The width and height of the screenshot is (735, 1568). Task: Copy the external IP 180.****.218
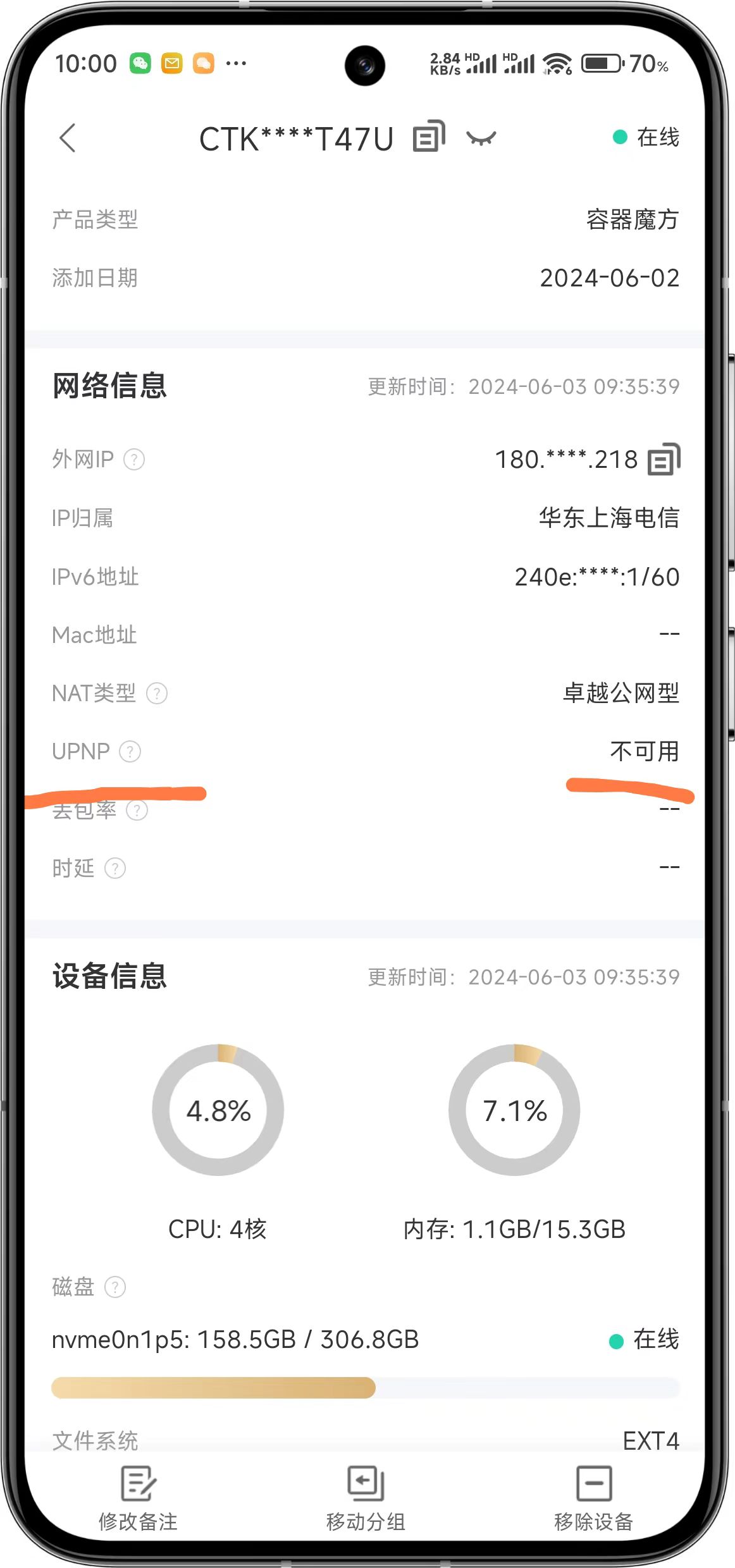tap(664, 460)
